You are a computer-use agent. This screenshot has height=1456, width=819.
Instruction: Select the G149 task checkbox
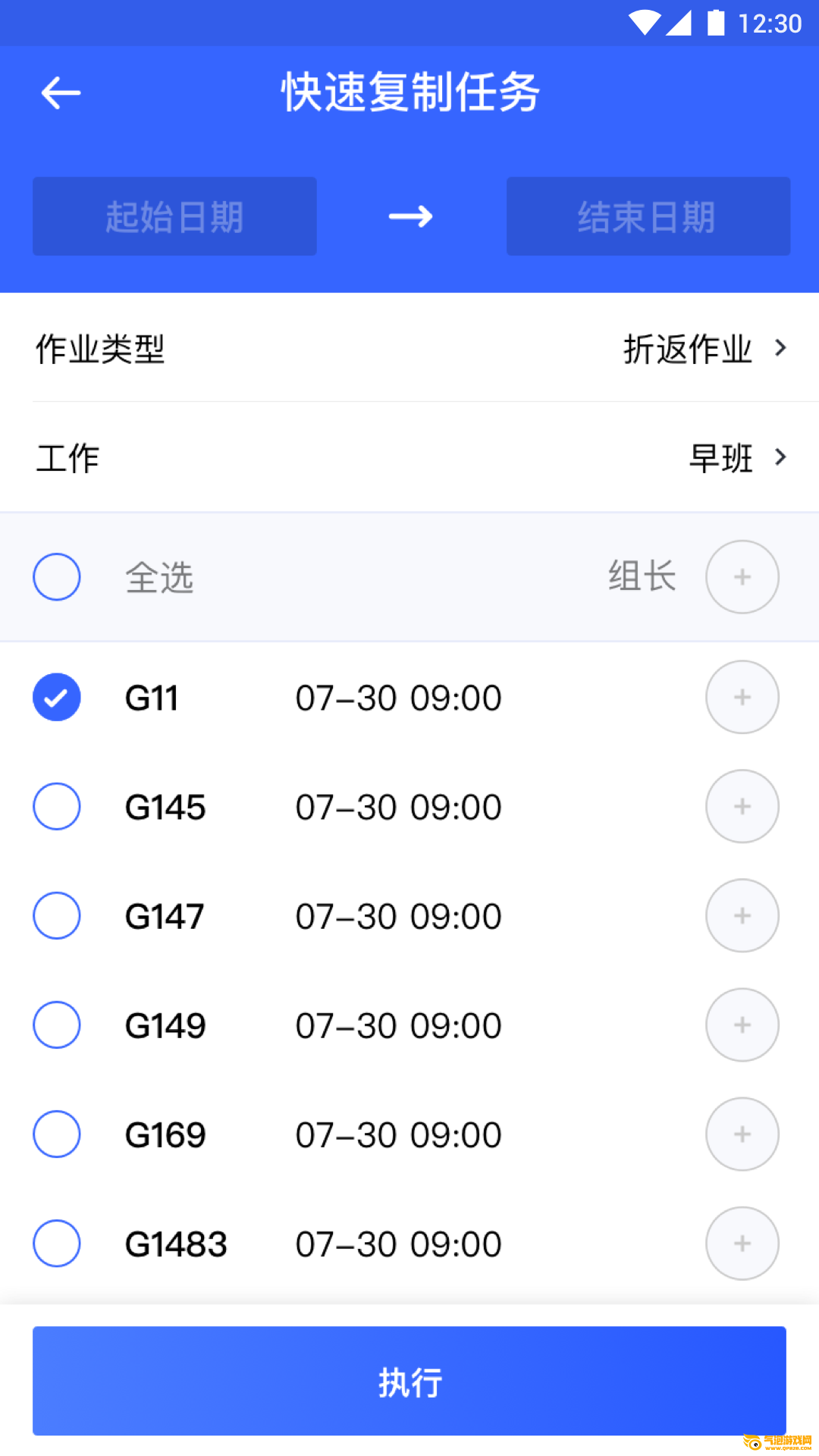click(x=57, y=1025)
